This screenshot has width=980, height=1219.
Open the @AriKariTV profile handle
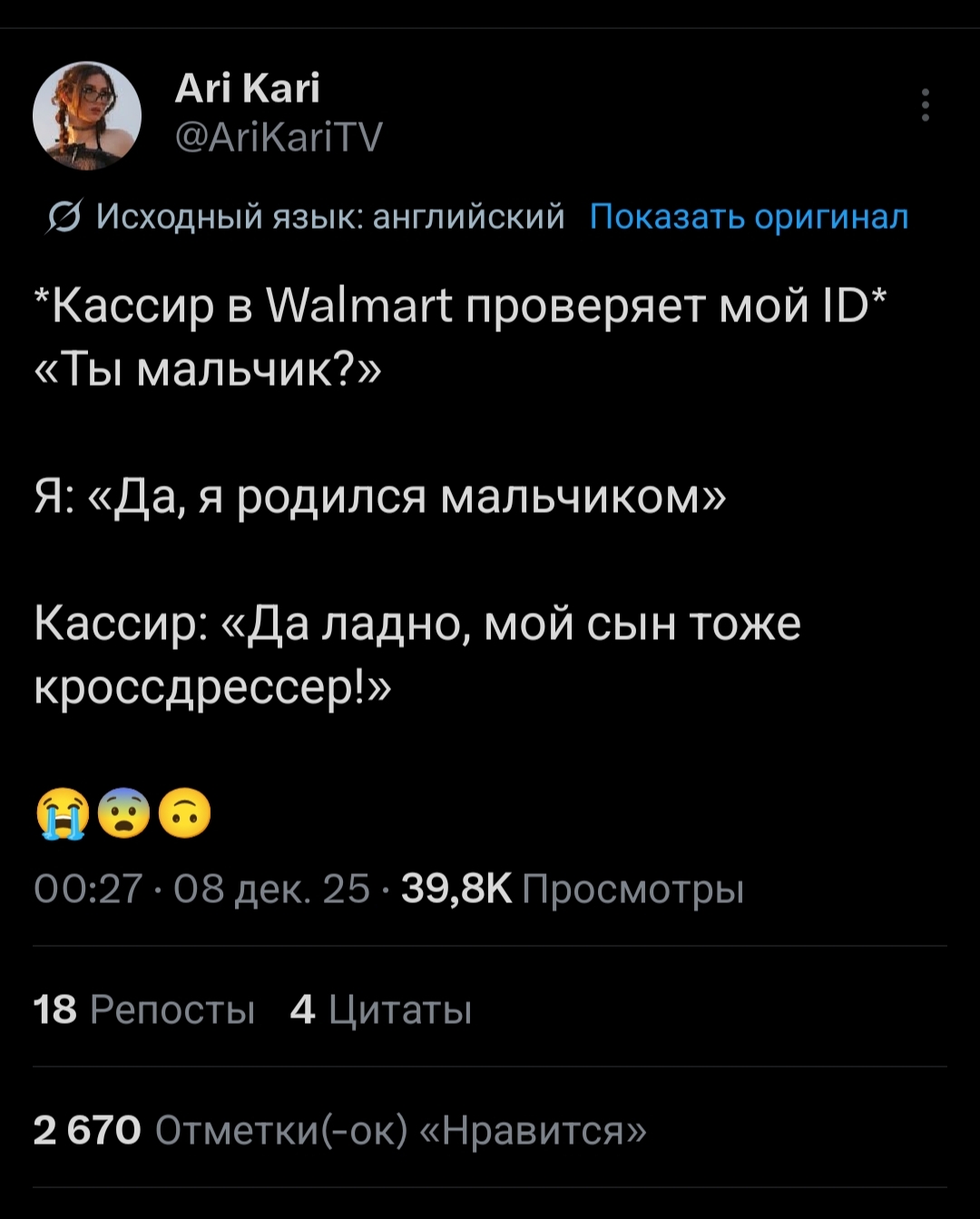279,138
